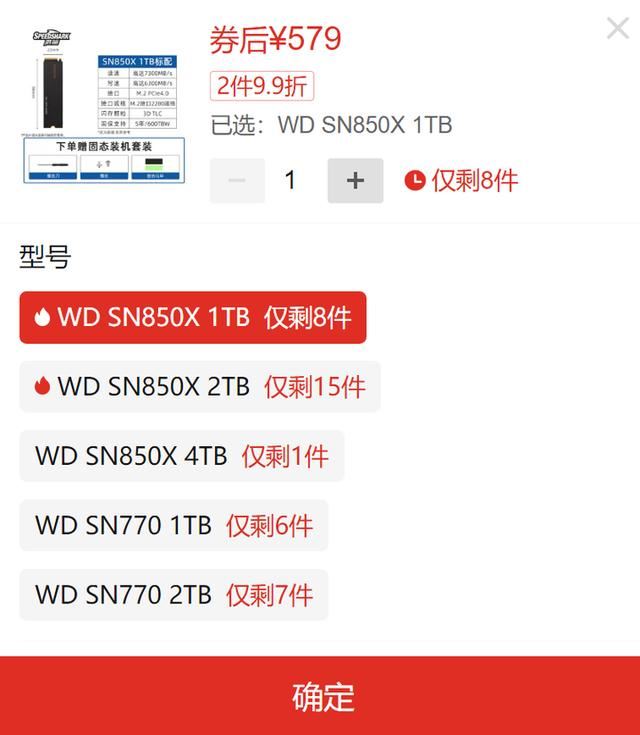Decrease quantity with the minus button
This screenshot has height=735, width=640.
tap(237, 181)
